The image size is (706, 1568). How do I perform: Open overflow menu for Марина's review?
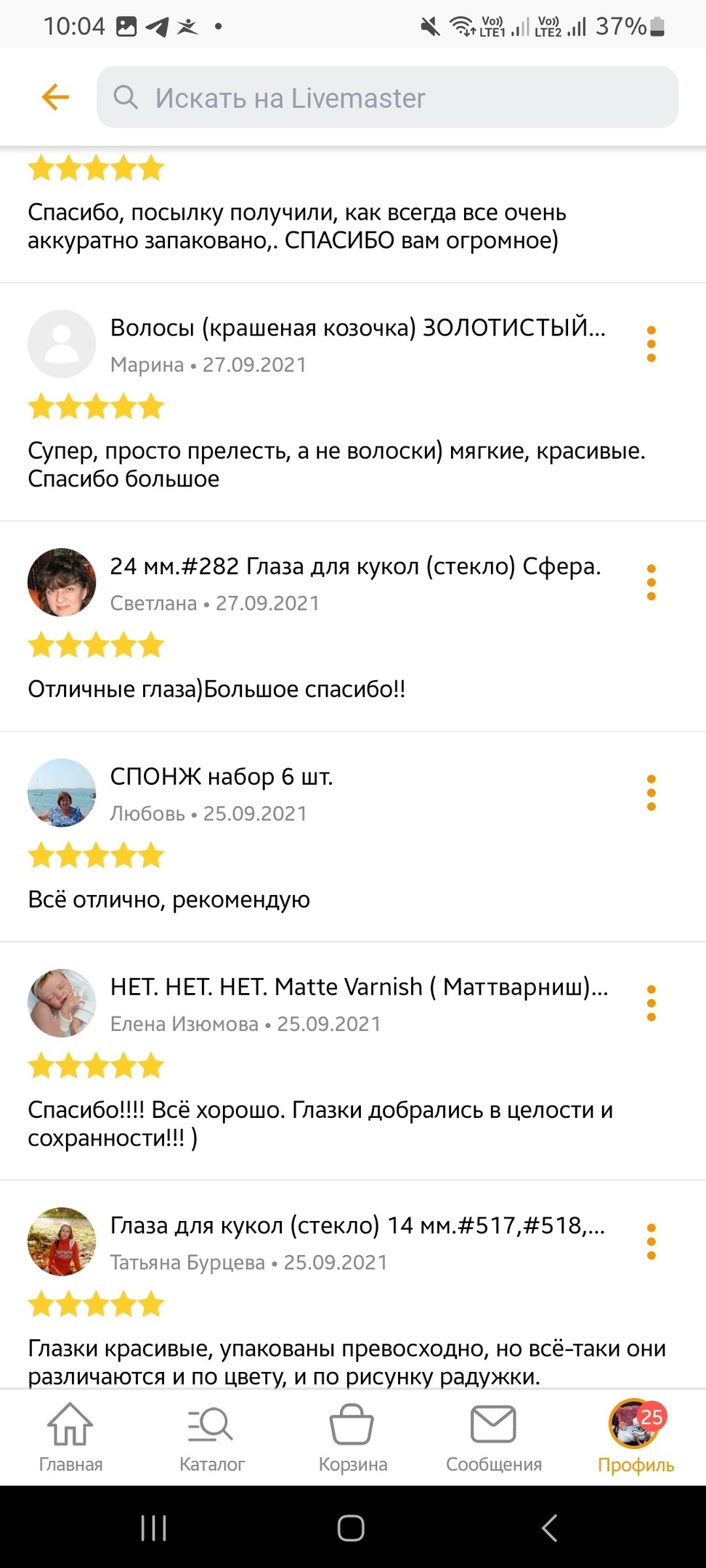651,344
